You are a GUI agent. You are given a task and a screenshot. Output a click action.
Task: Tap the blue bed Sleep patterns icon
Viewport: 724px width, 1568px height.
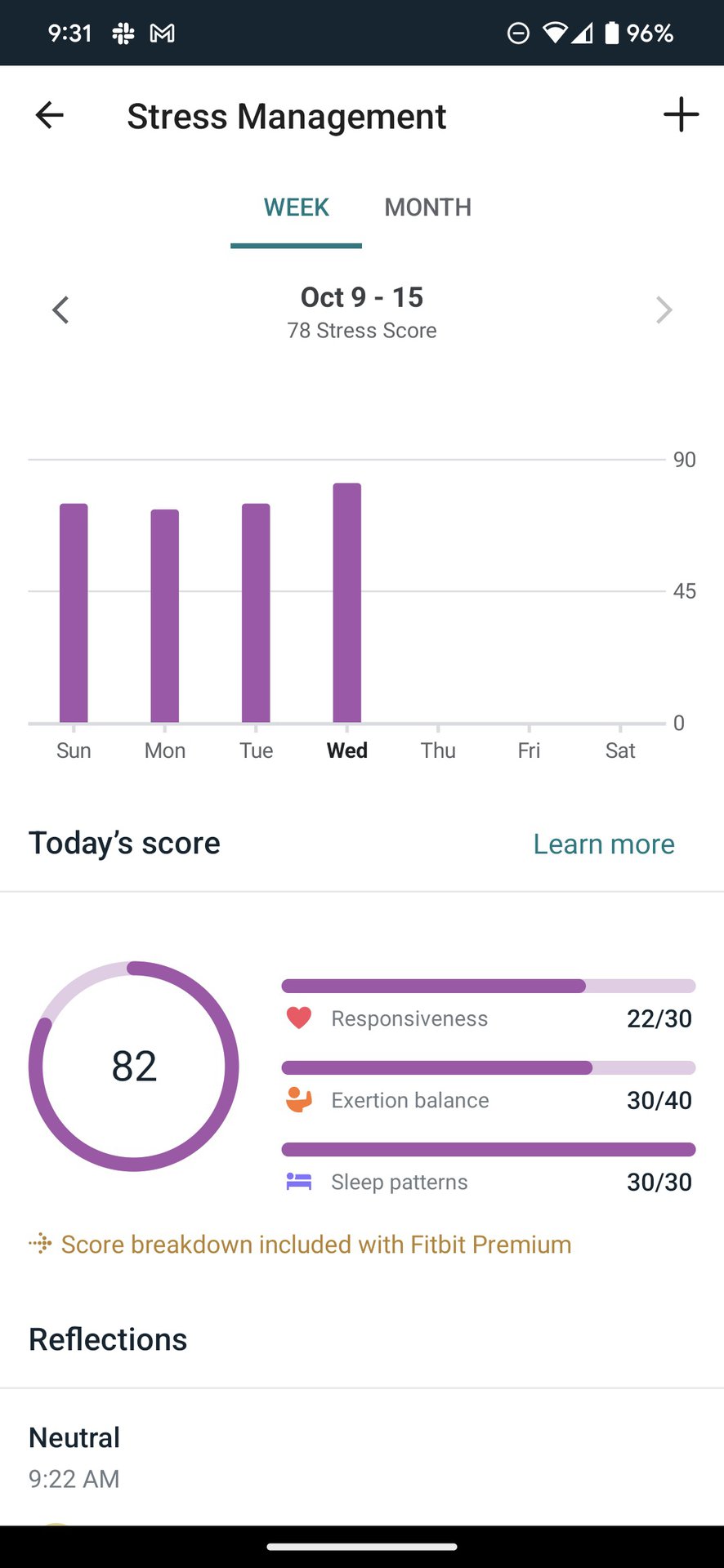tap(300, 1181)
